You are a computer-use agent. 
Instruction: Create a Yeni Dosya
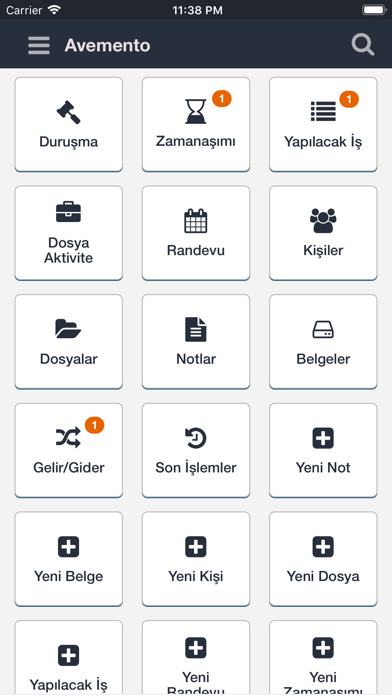coord(323,559)
